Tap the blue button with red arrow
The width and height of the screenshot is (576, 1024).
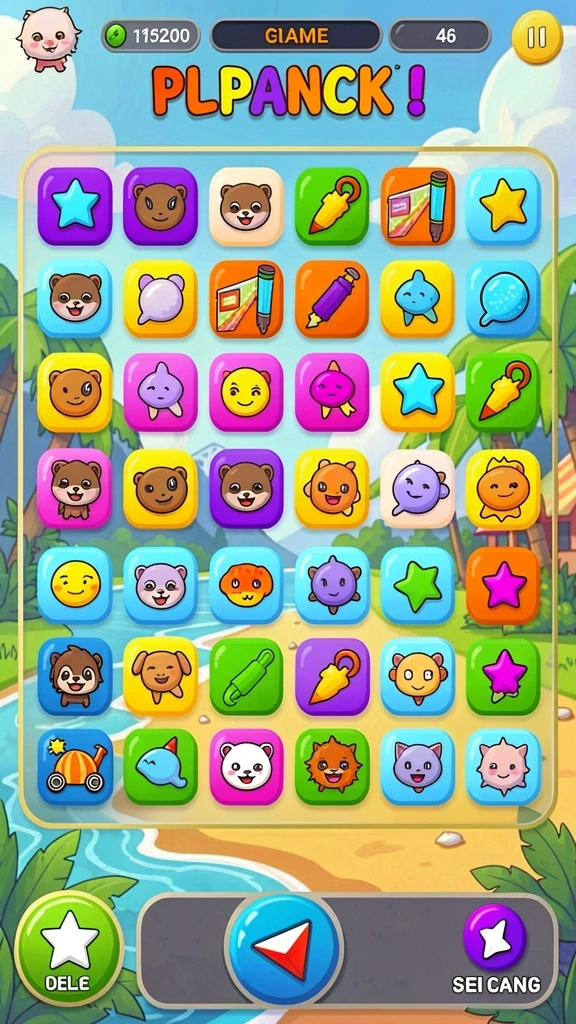click(x=283, y=948)
